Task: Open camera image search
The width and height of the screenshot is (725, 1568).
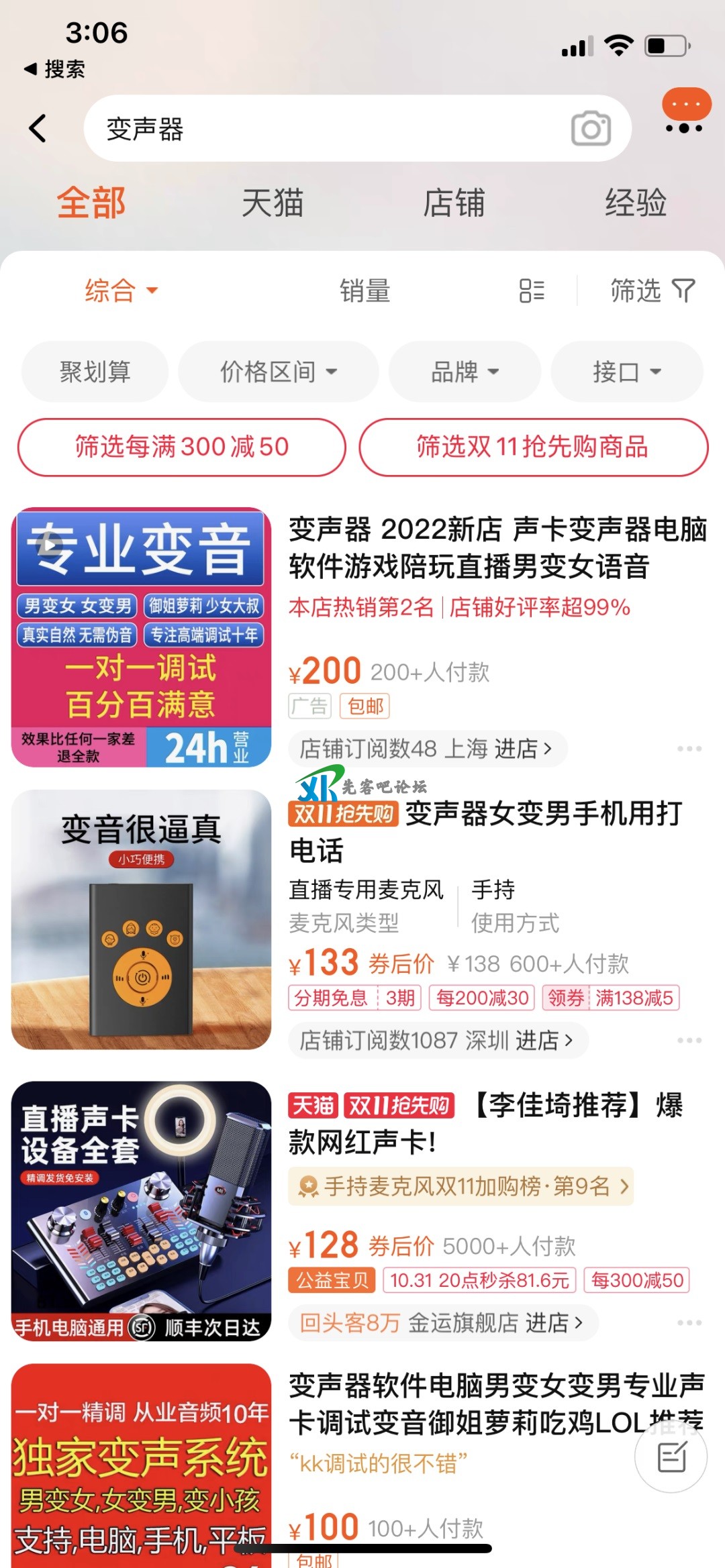Action: (591, 128)
